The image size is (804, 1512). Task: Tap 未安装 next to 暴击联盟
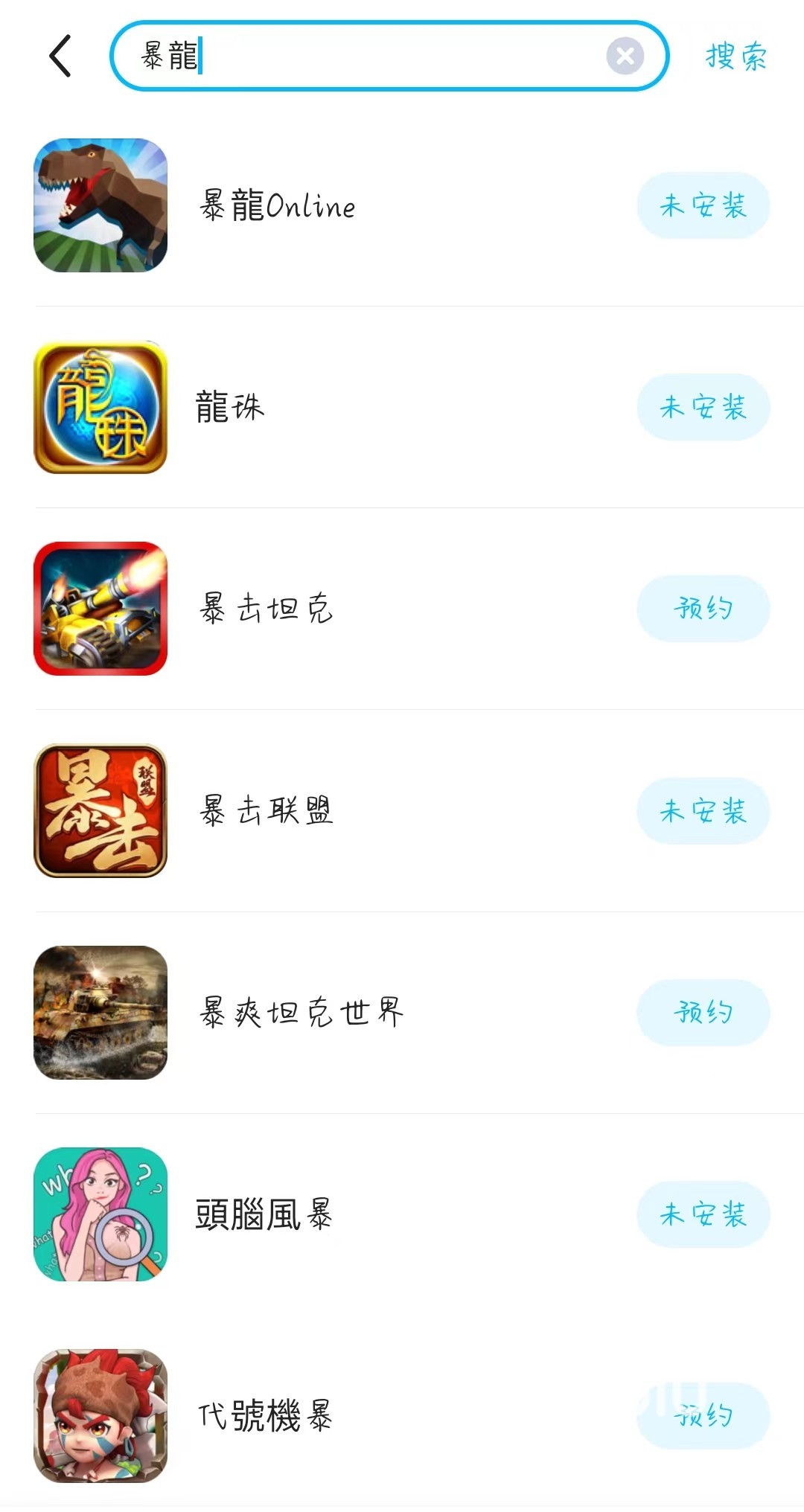pos(703,810)
